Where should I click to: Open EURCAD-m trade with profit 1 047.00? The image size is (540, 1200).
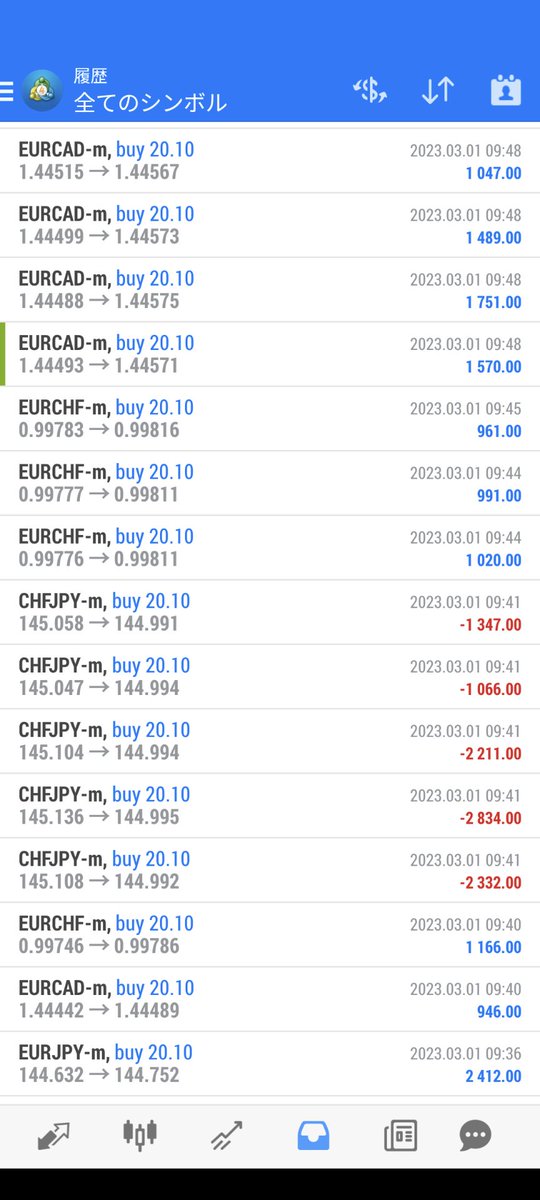coord(270,161)
